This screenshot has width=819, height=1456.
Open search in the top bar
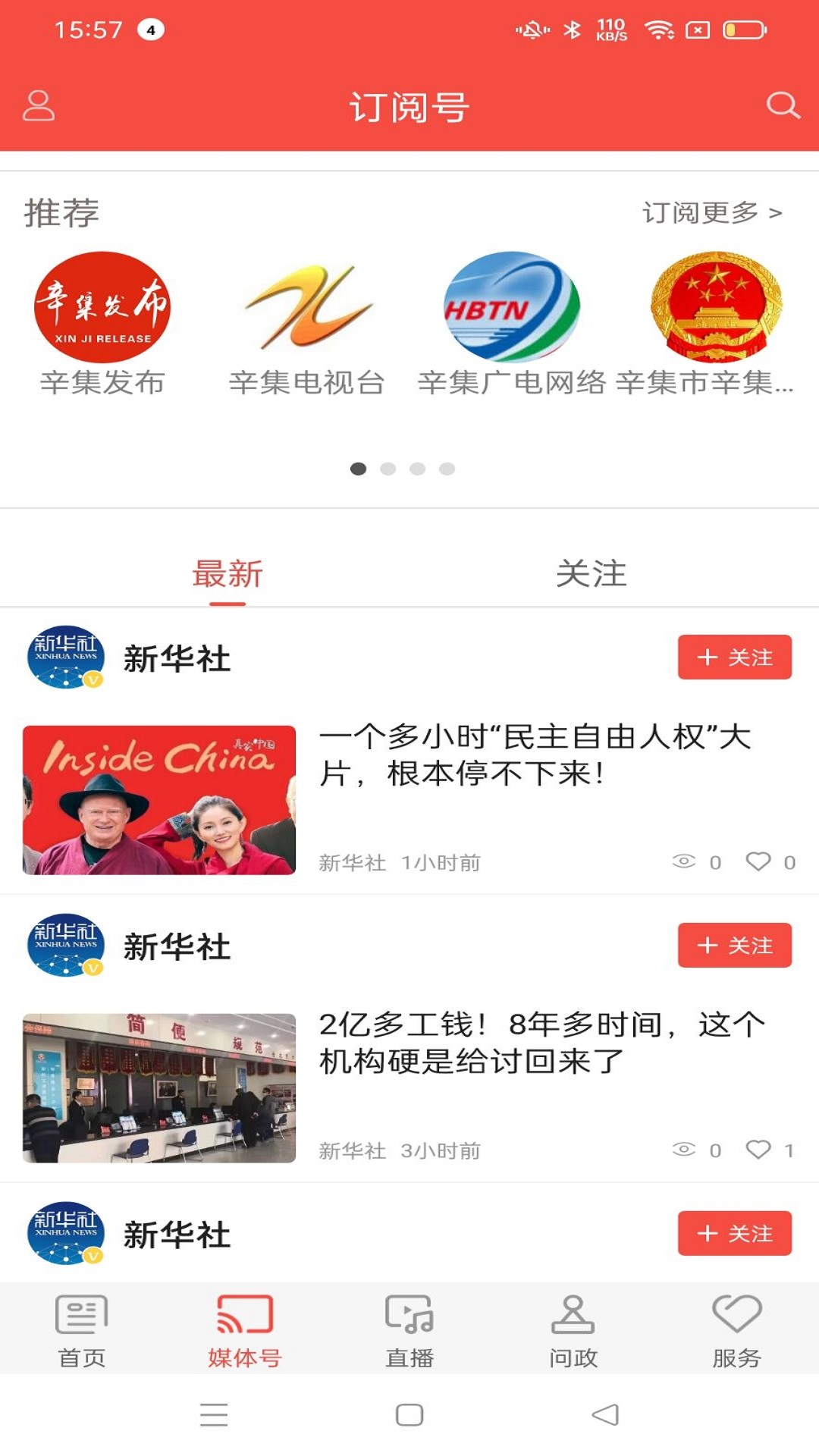pos(783,105)
